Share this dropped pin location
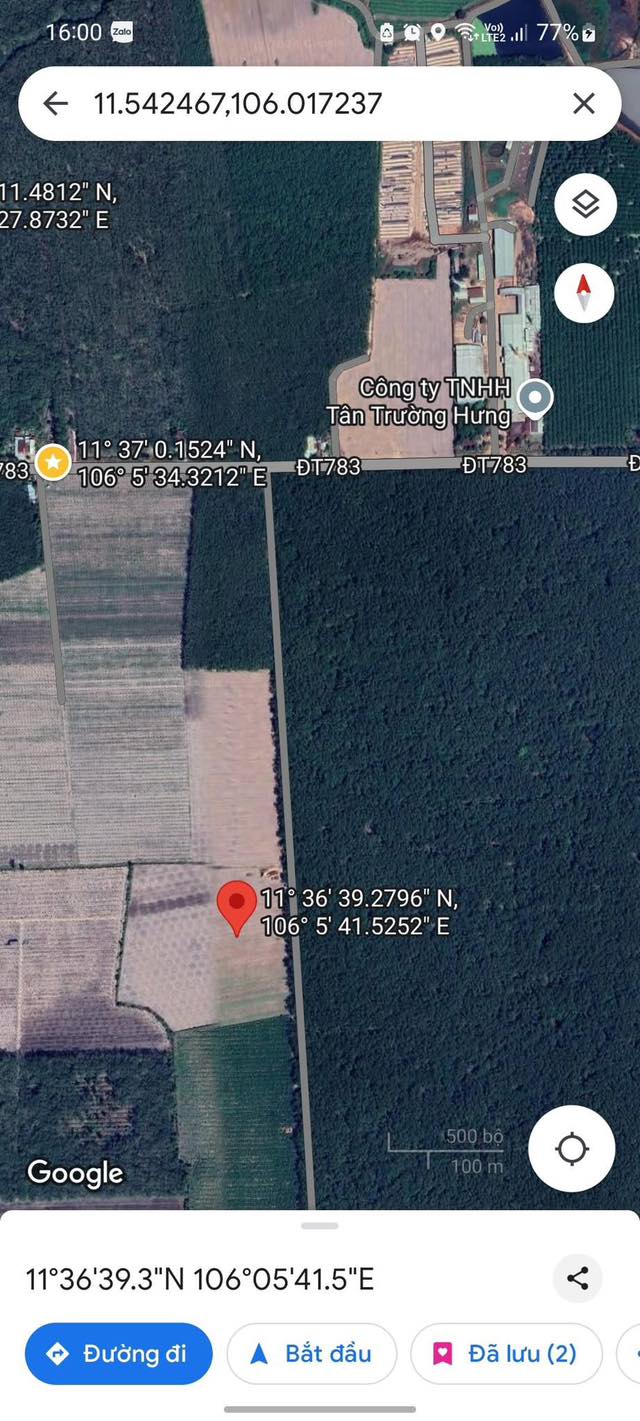640x1421 pixels. tap(577, 1278)
